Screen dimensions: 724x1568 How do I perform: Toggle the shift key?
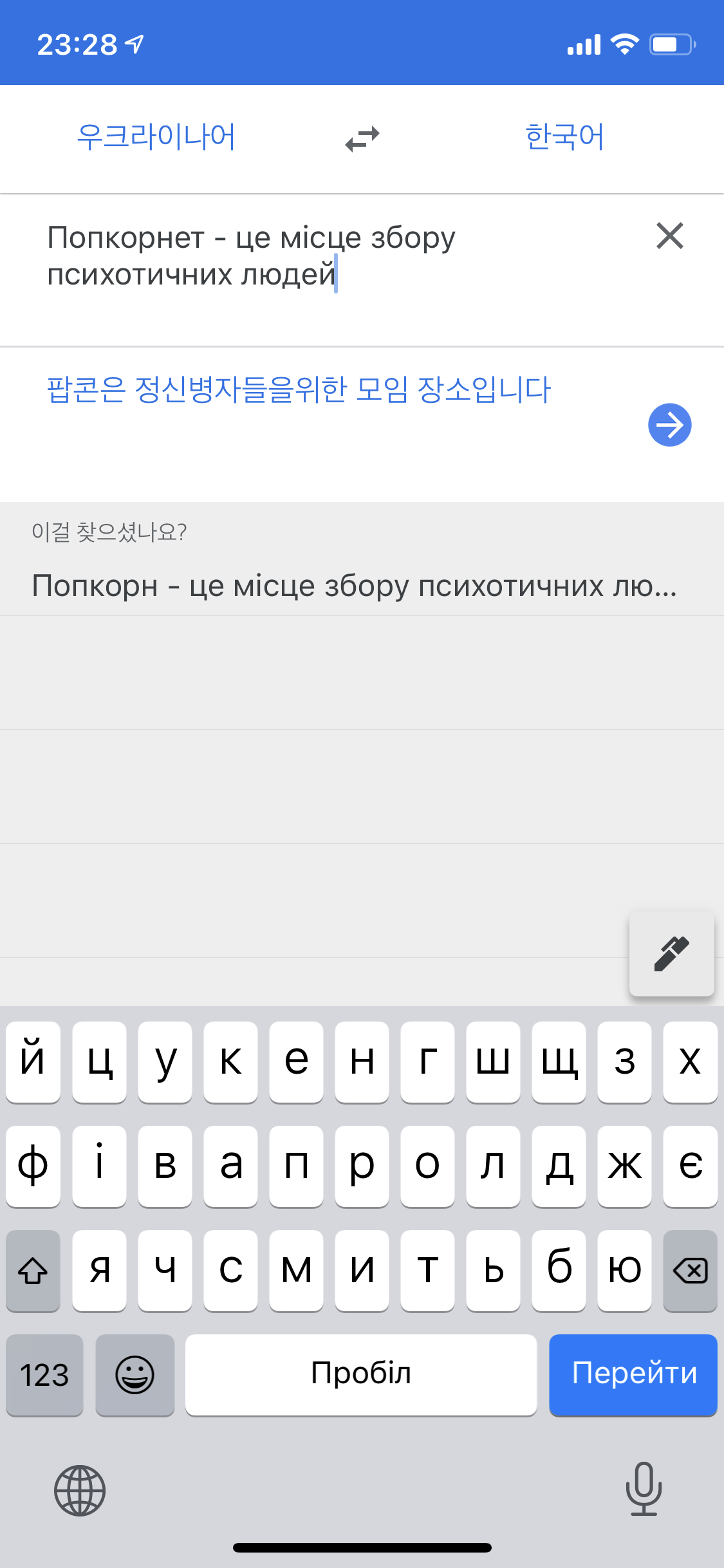[33, 1271]
